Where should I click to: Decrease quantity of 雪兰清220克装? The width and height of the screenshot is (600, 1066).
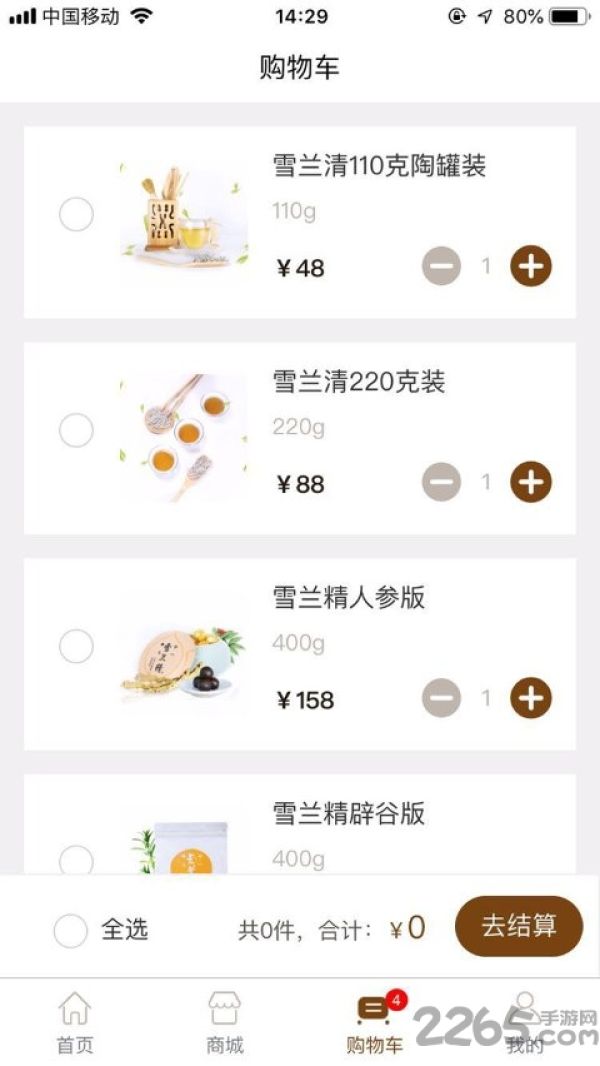pos(442,482)
